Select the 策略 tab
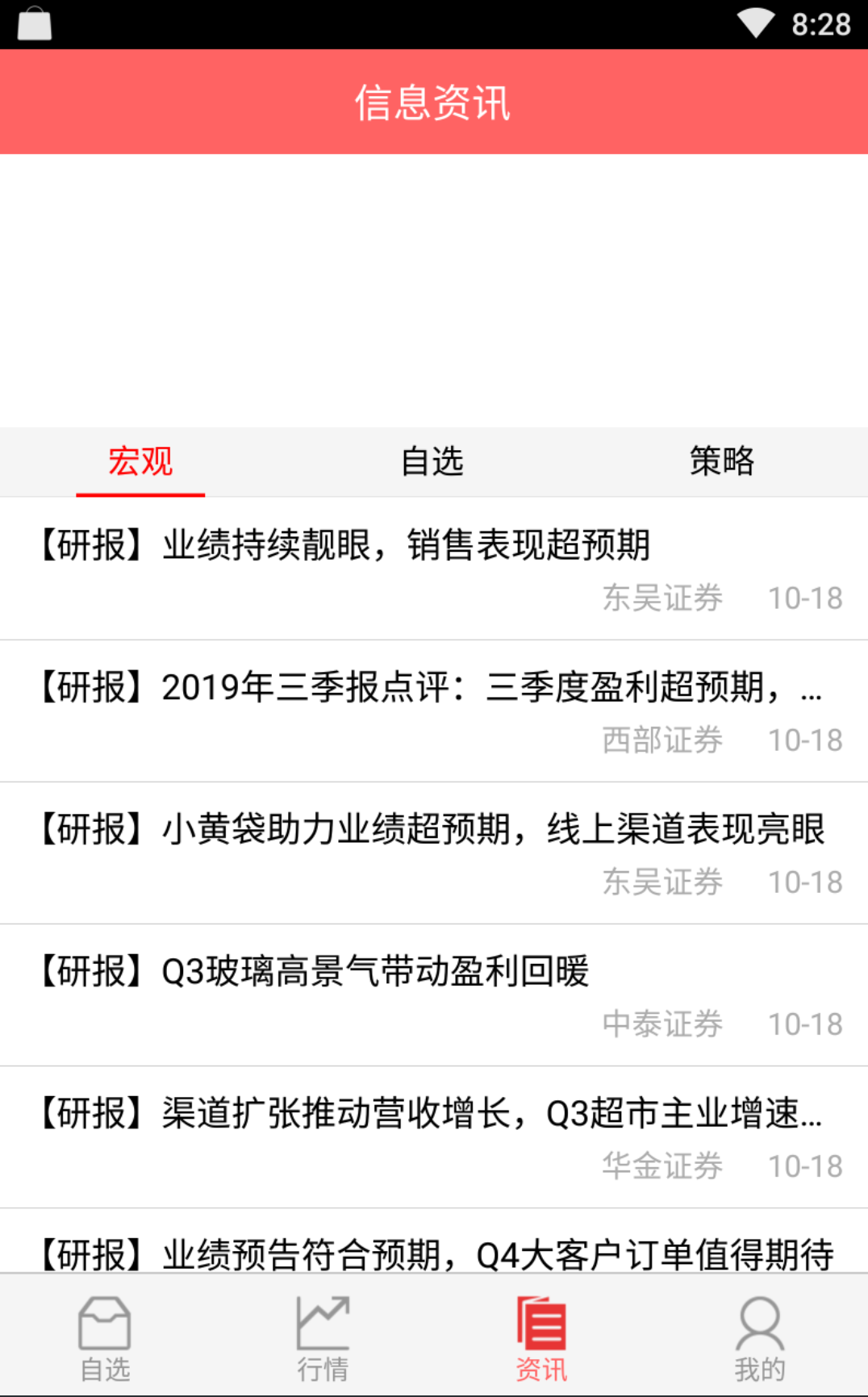Image resolution: width=868 pixels, height=1397 pixels. point(722,461)
